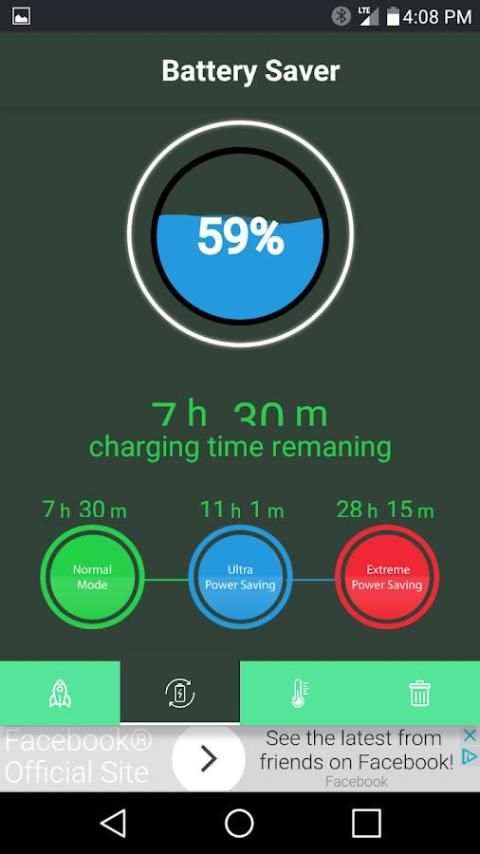480x854 pixels.
Task: Open the trash bin cleaner tab
Action: 420,693
